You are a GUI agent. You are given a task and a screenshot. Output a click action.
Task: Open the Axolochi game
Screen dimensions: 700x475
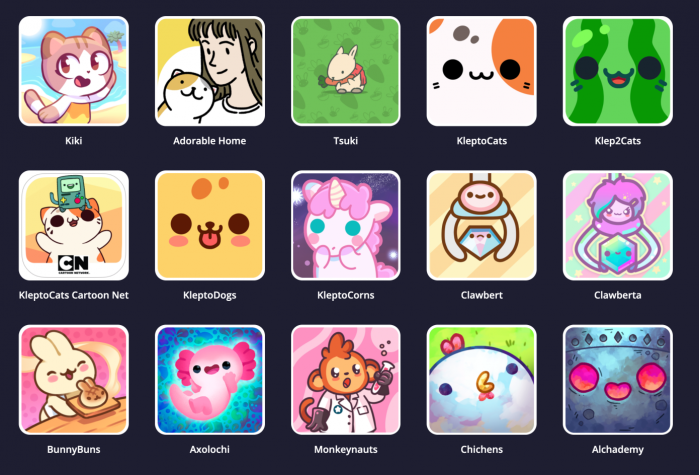(210, 379)
